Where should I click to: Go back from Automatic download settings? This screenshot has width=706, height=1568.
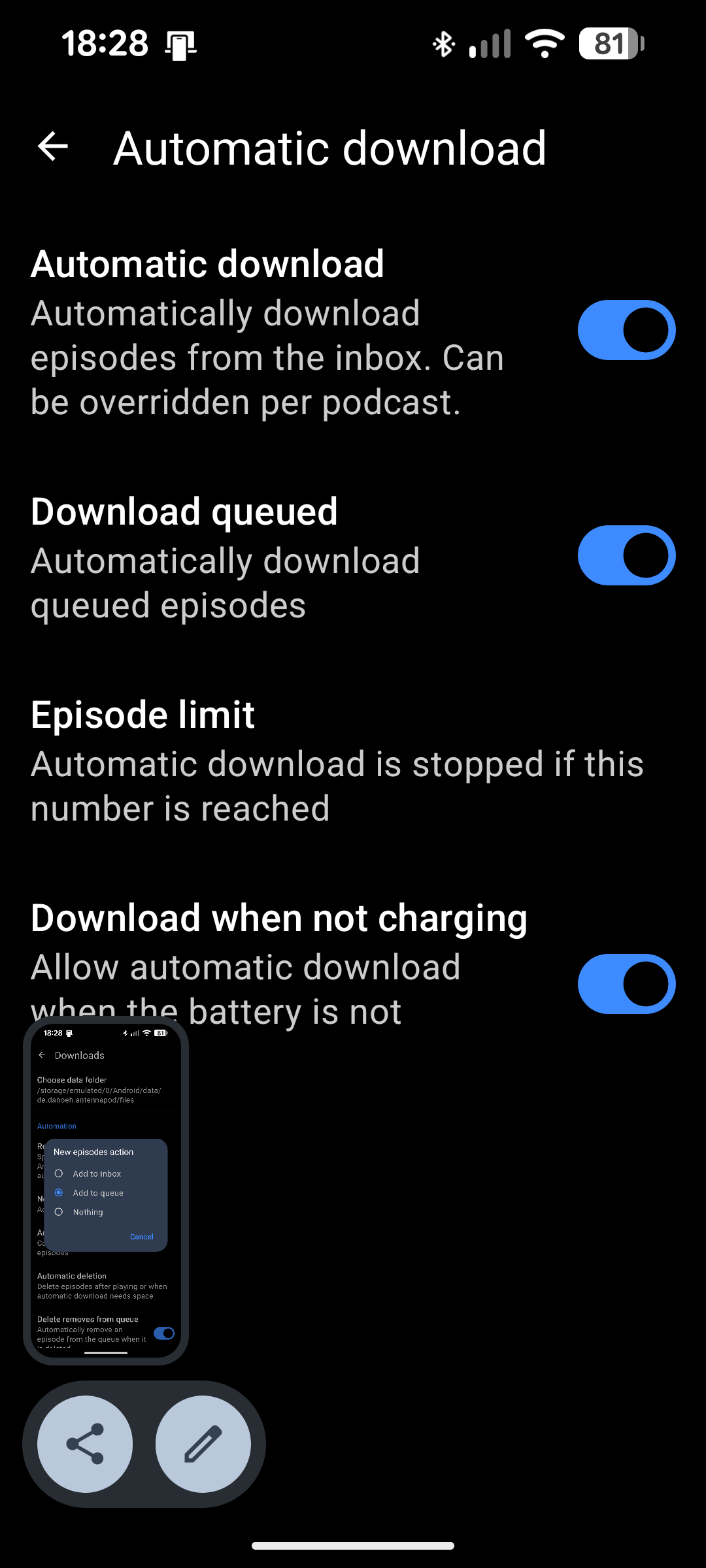53,146
